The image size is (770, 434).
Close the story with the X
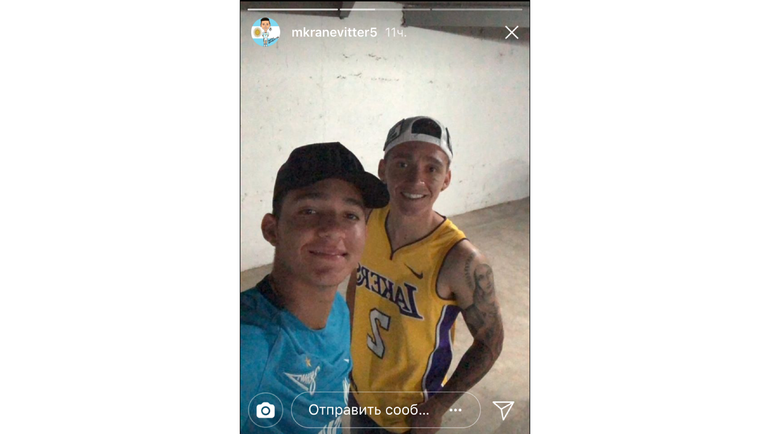pyautogui.click(x=511, y=32)
